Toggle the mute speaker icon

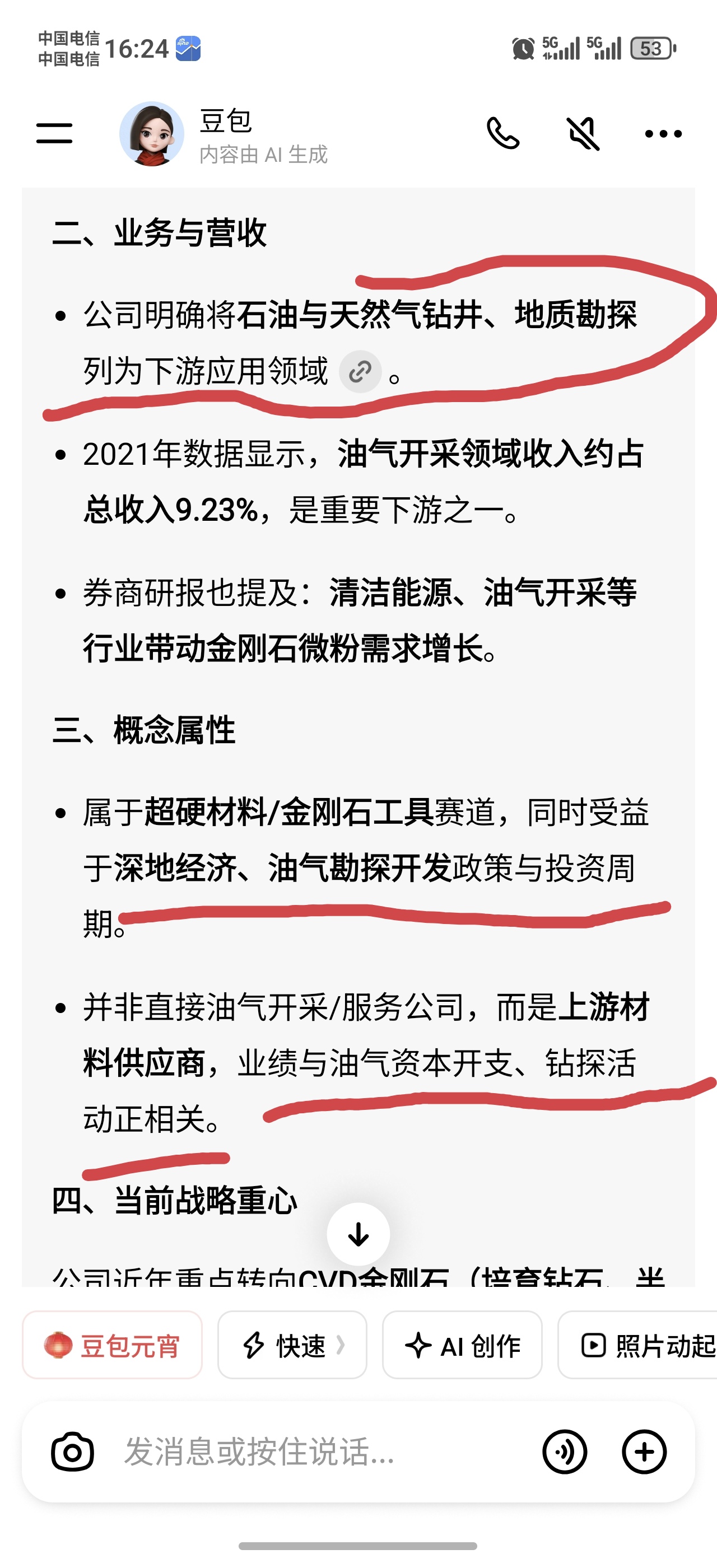[x=583, y=133]
